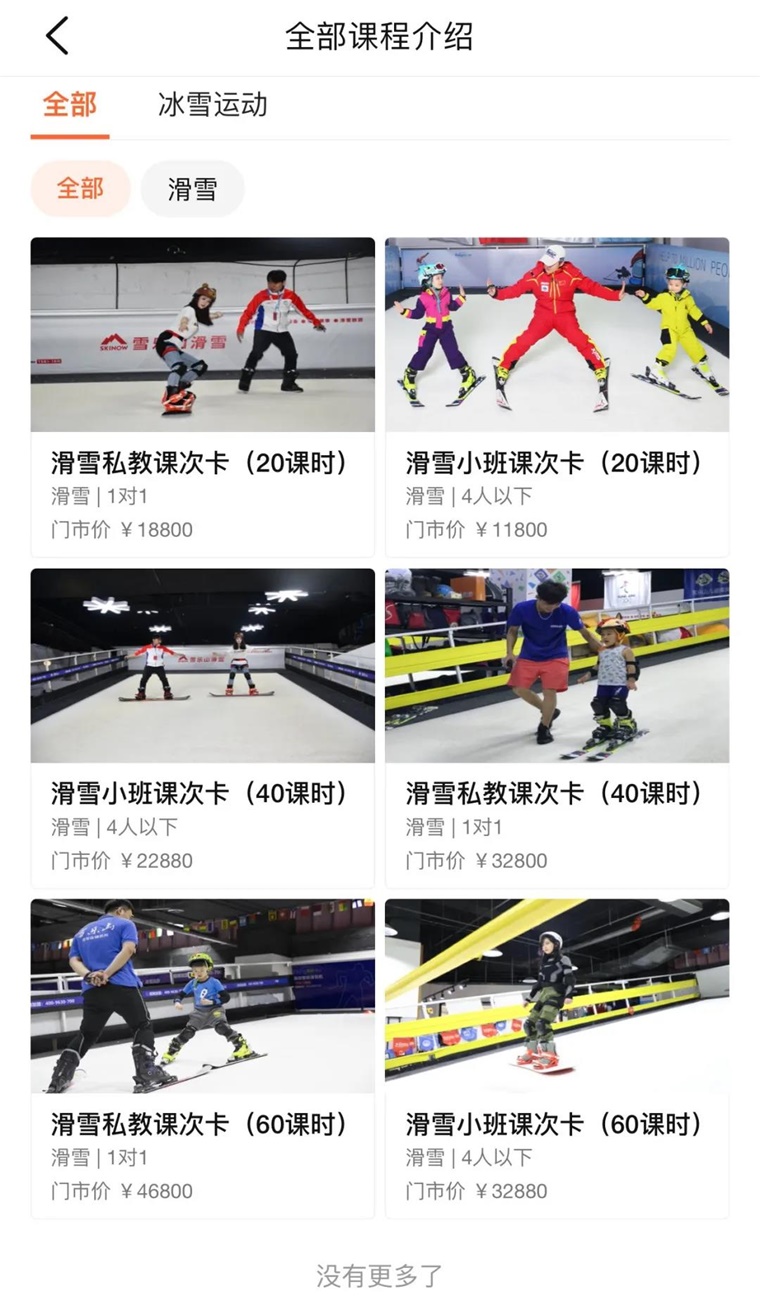Switch to the 冰雪运动 tab
Viewport: 760px width, 1296px height.
pyautogui.click(x=212, y=105)
